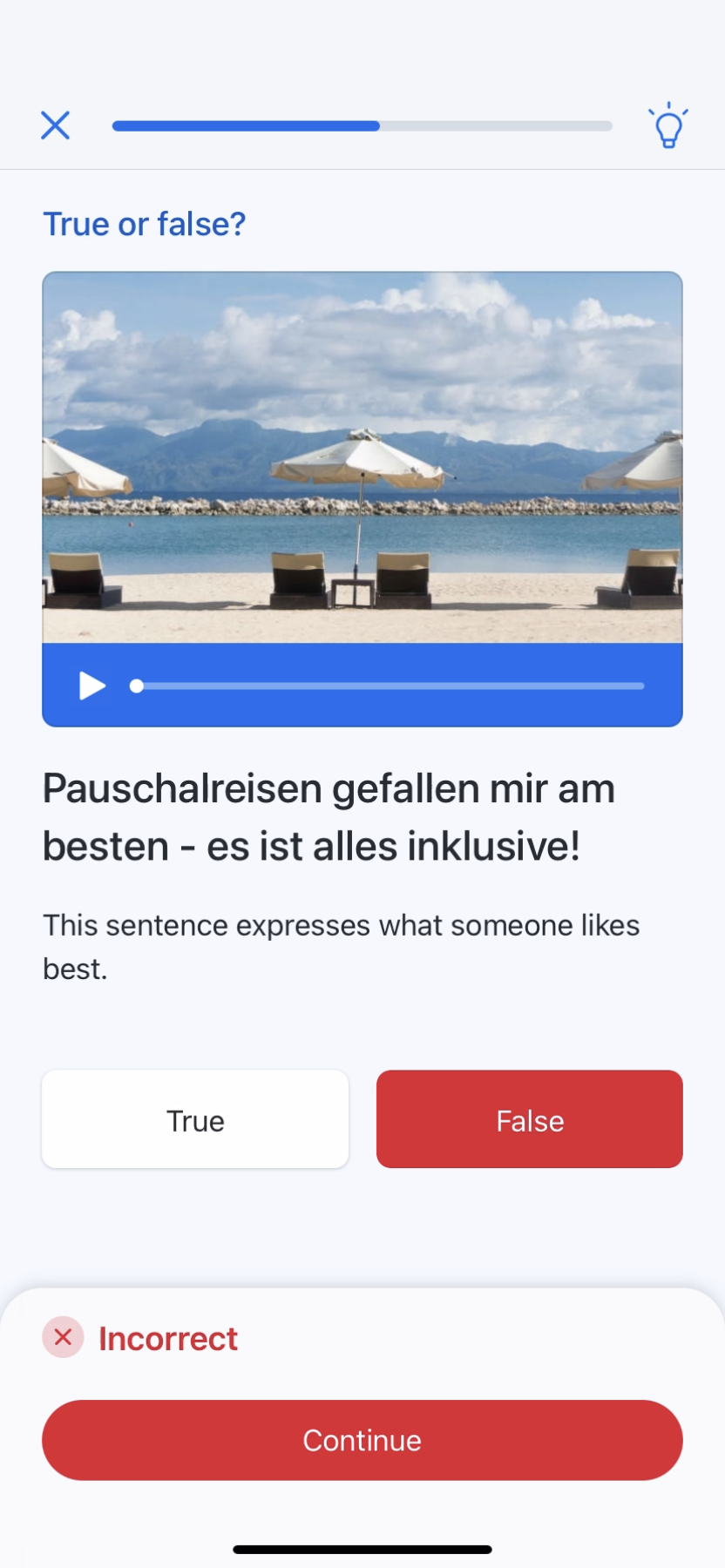Click the red X incorrect indicator icon
725x1568 pixels.
pyautogui.click(x=62, y=1337)
